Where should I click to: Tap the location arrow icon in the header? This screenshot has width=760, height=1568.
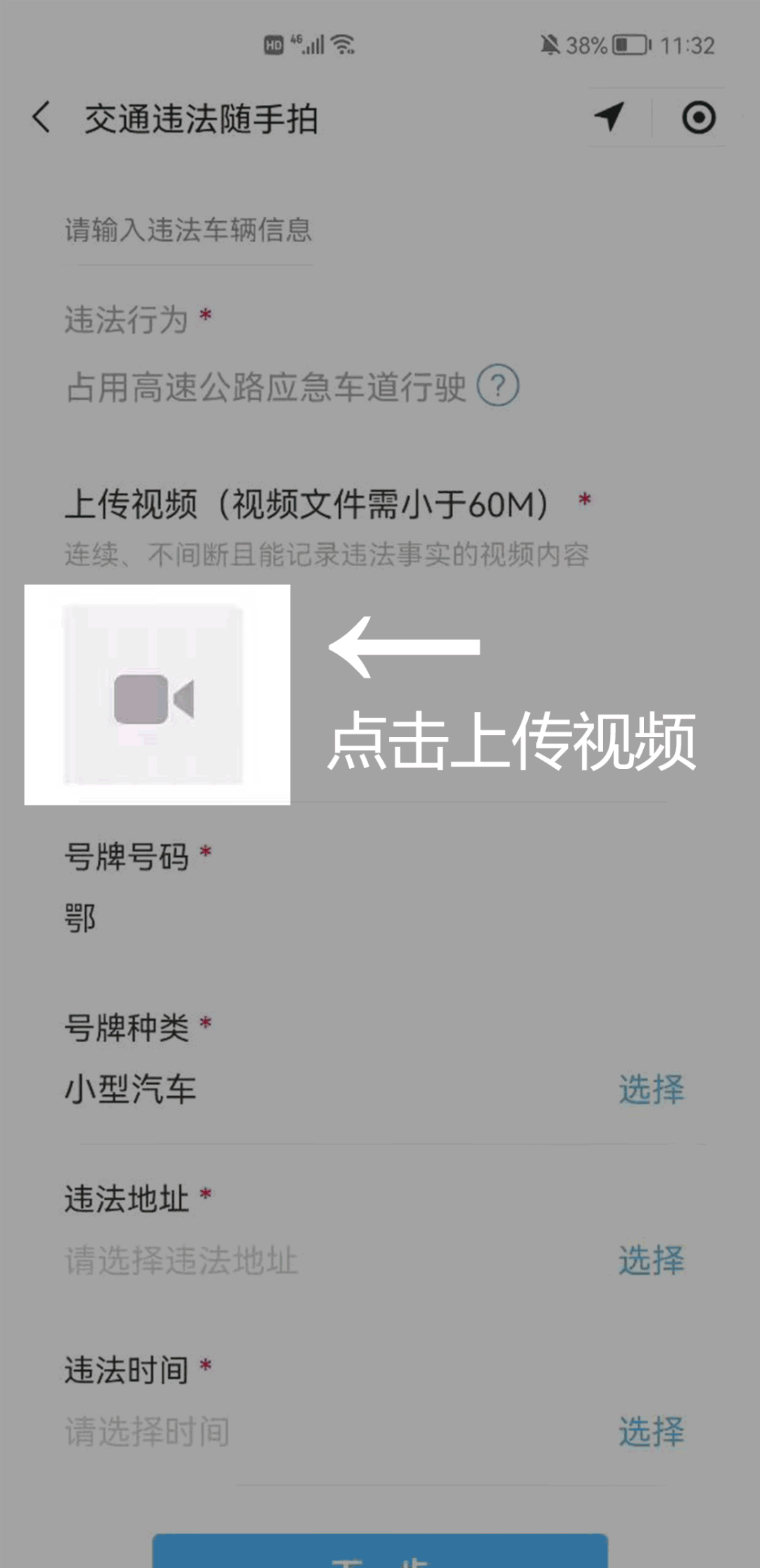coord(609,117)
